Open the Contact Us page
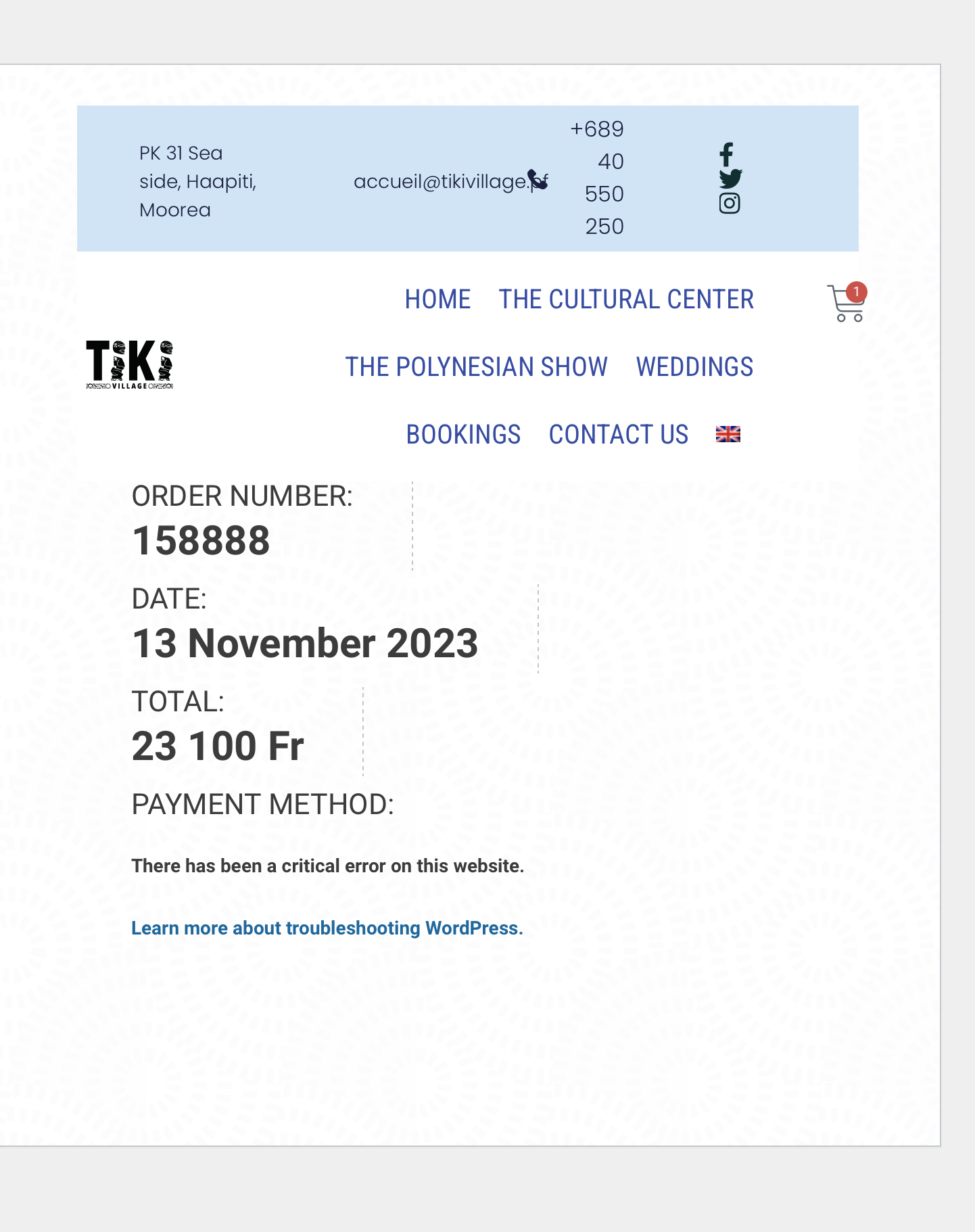Viewport: 975px width, 1232px height. pos(618,435)
